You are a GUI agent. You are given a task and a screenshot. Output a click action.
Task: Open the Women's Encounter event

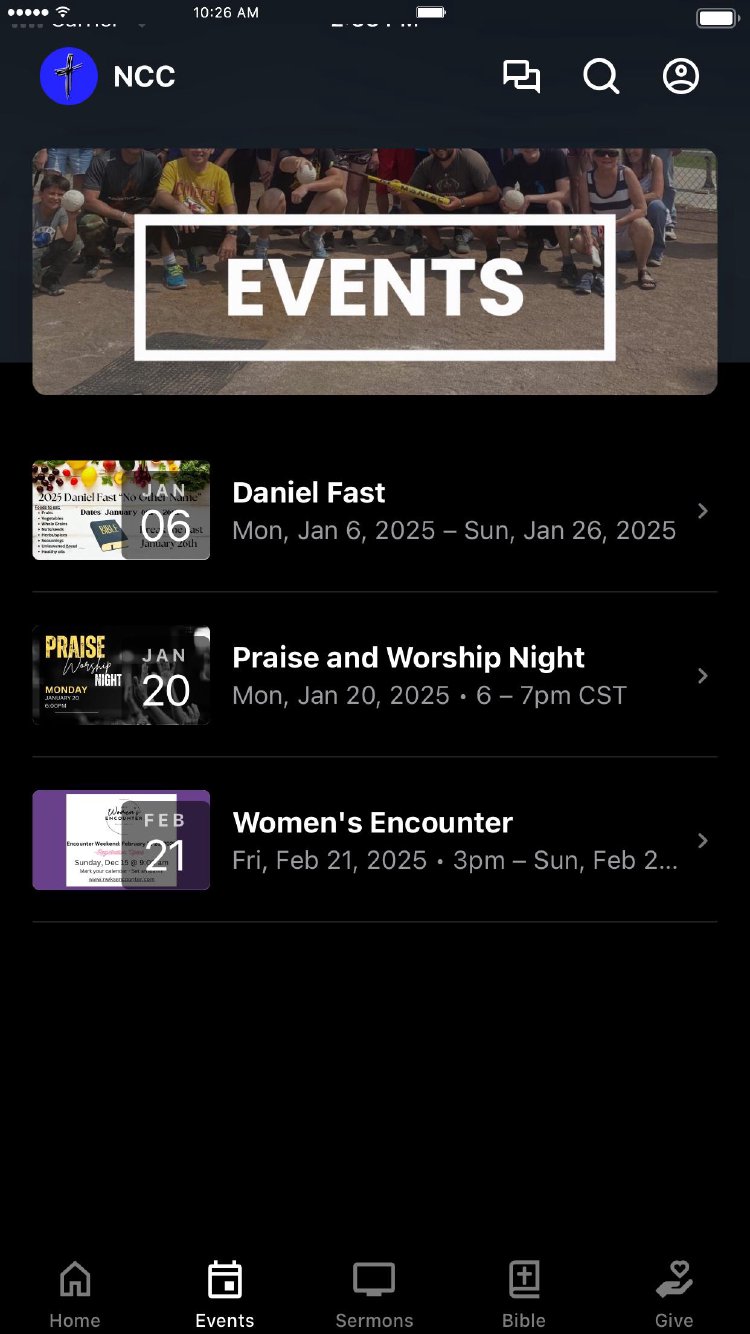point(374,840)
